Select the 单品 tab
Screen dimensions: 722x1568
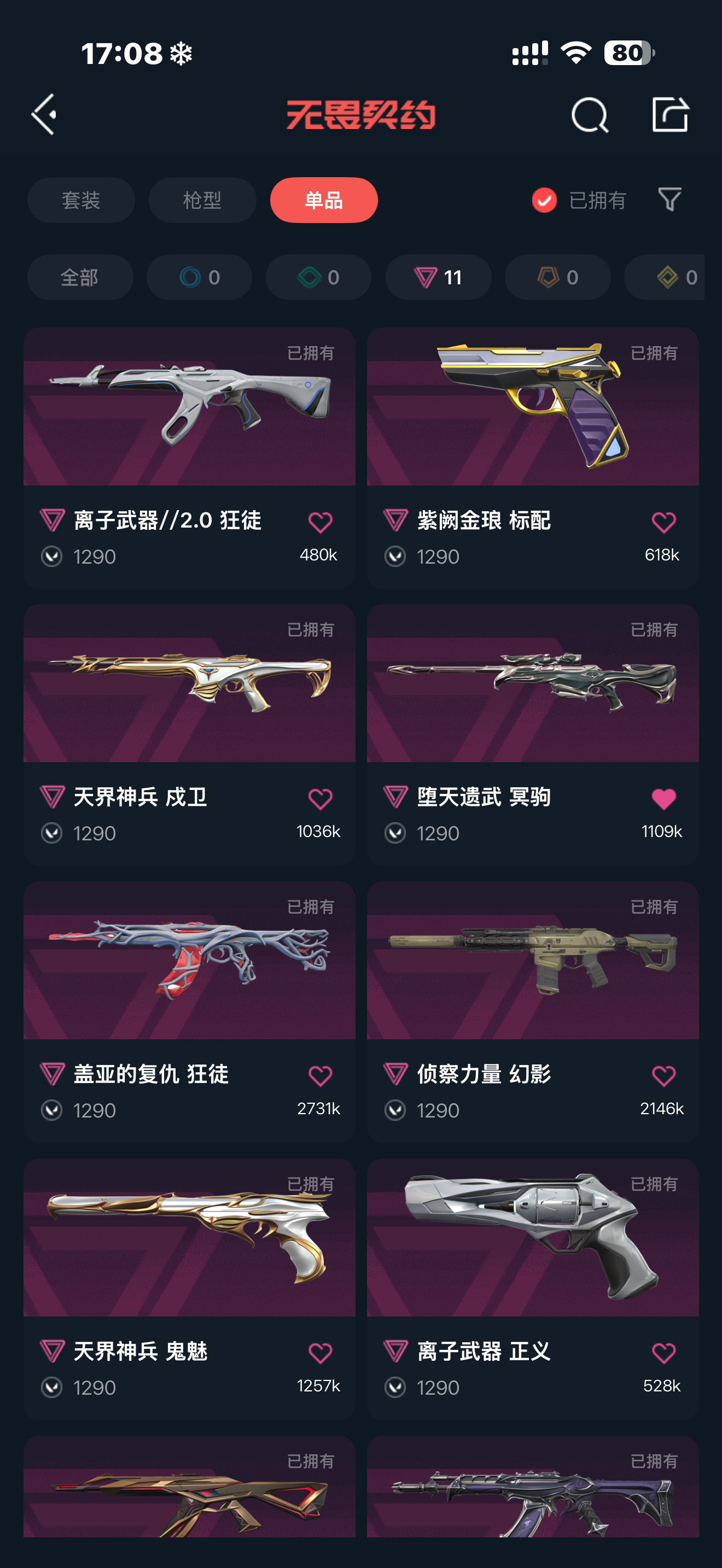[x=323, y=200]
